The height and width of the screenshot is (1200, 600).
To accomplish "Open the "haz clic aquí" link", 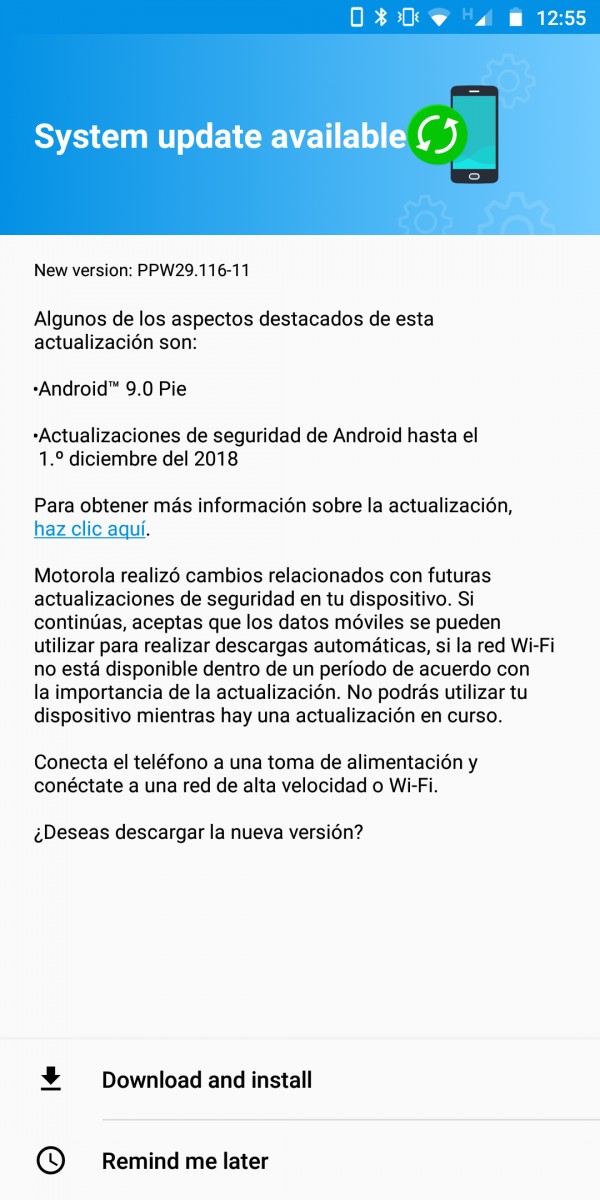I will coord(90,529).
